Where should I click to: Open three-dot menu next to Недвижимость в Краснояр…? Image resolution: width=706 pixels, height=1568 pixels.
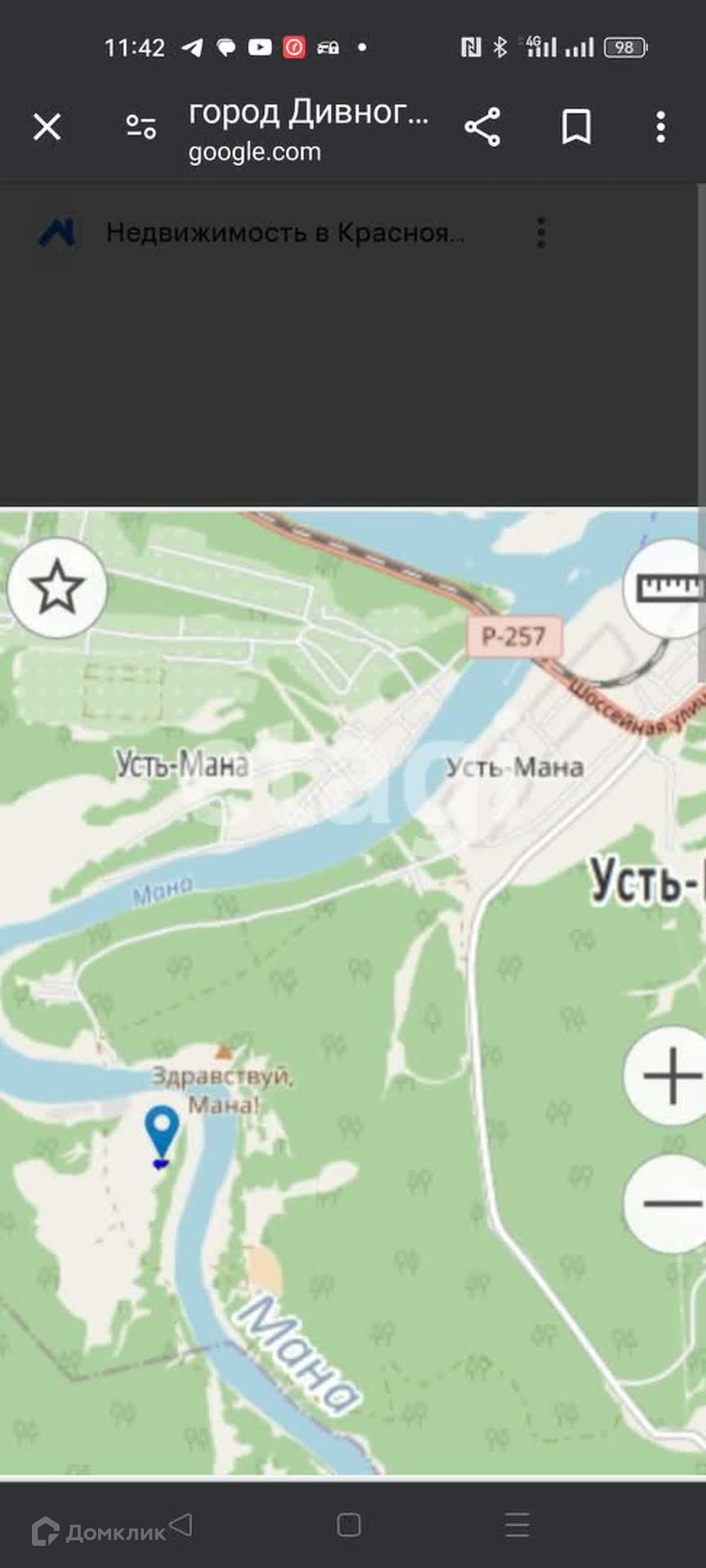coord(540,233)
